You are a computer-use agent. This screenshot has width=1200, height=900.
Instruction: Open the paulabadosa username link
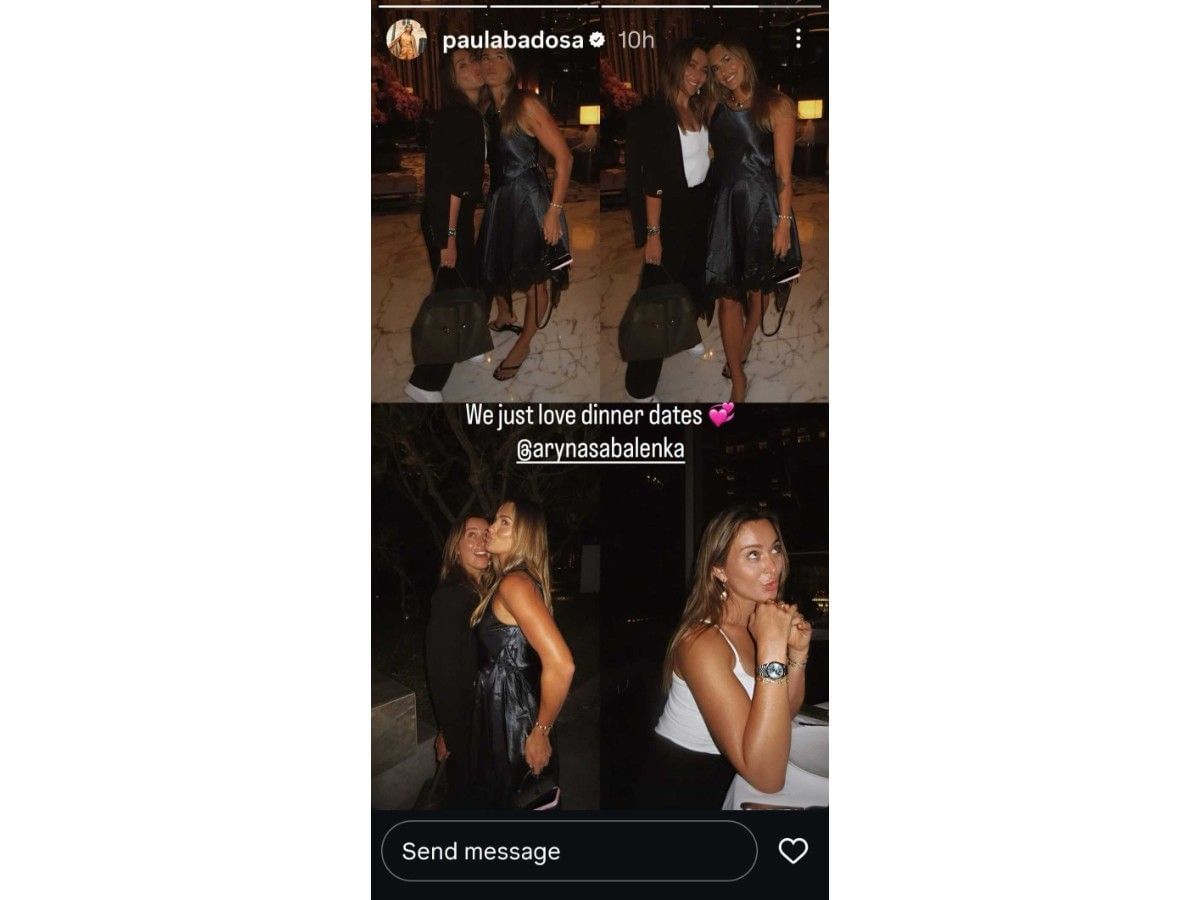click(514, 40)
